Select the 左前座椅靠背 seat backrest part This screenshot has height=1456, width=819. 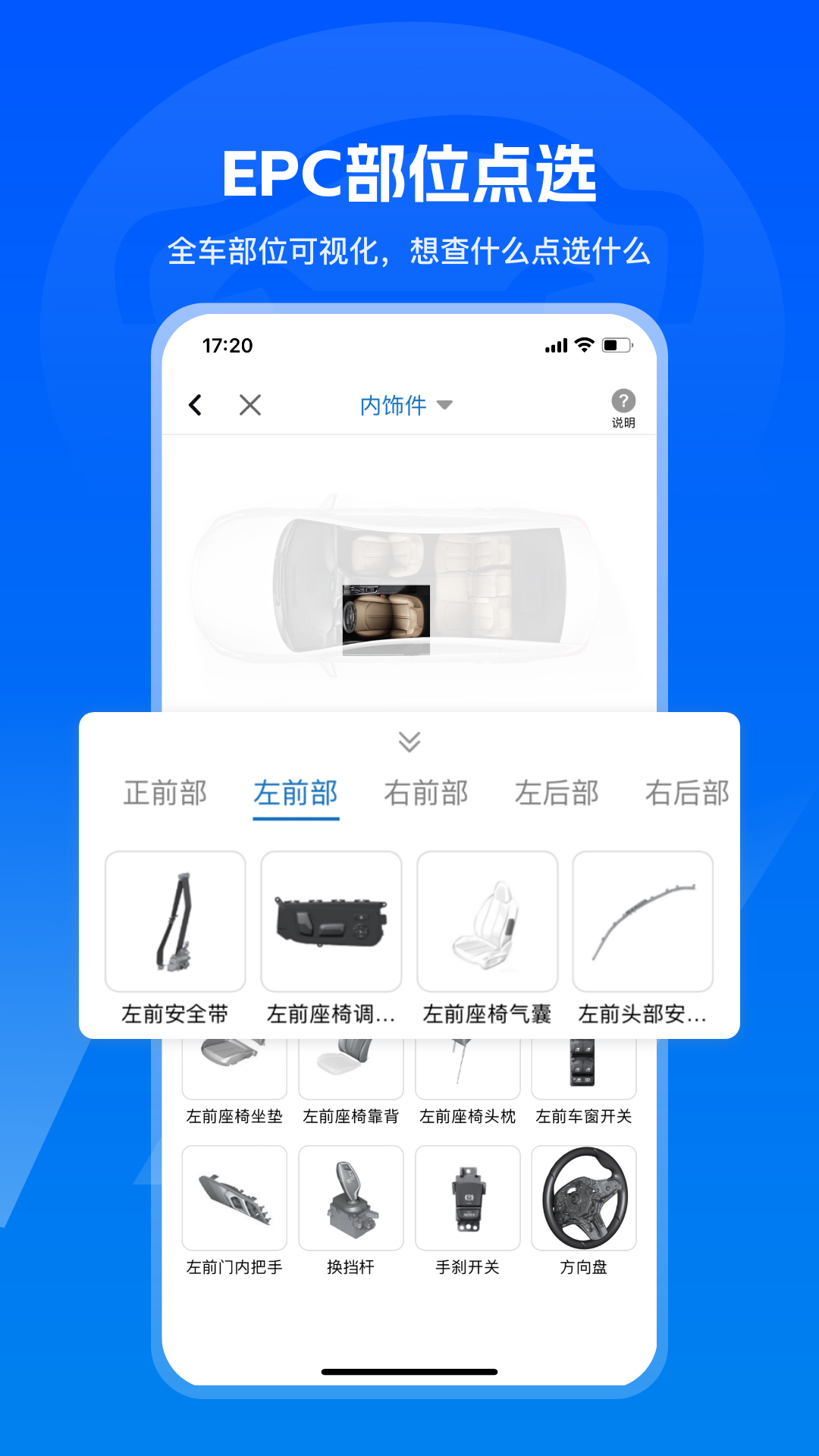point(351,1062)
